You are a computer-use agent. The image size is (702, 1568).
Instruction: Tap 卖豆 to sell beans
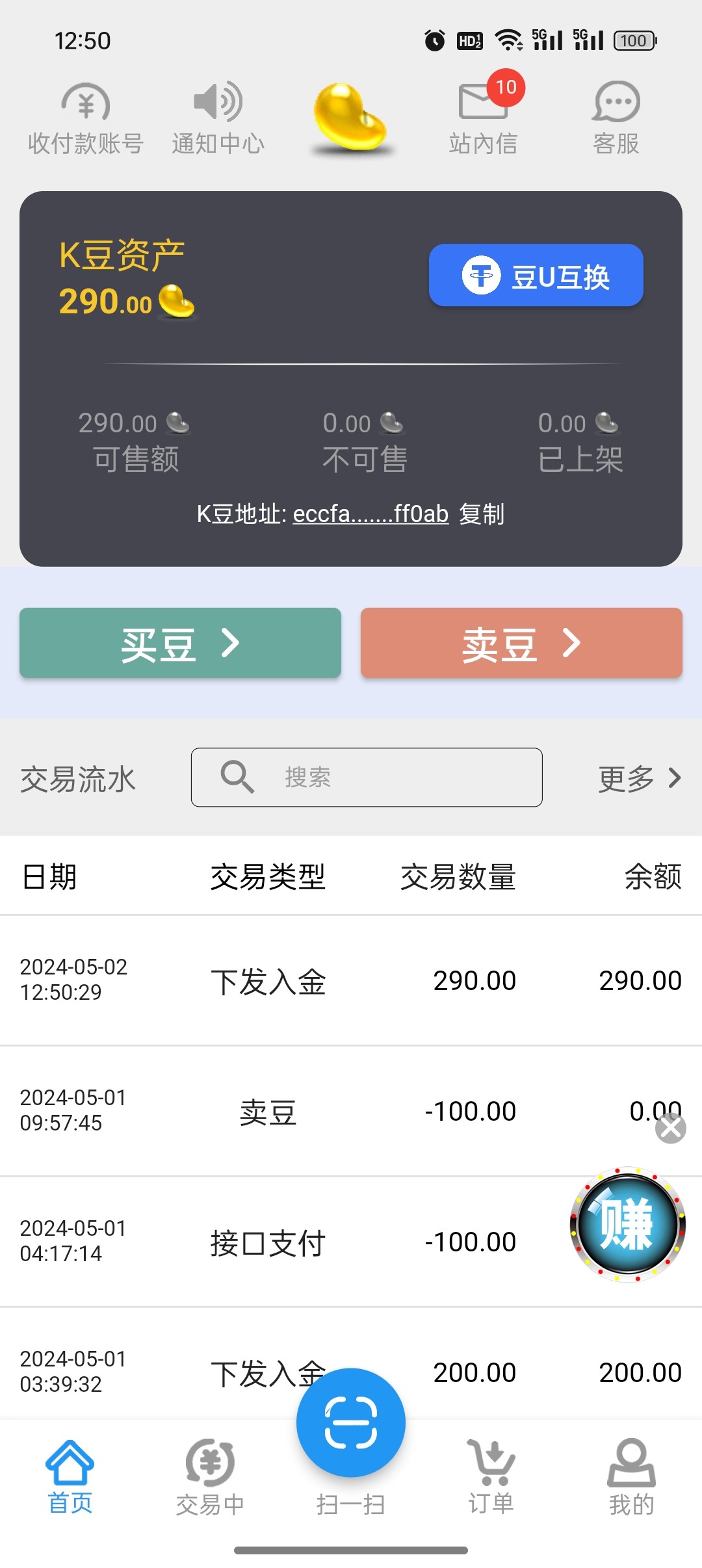pyautogui.click(x=521, y=644)
